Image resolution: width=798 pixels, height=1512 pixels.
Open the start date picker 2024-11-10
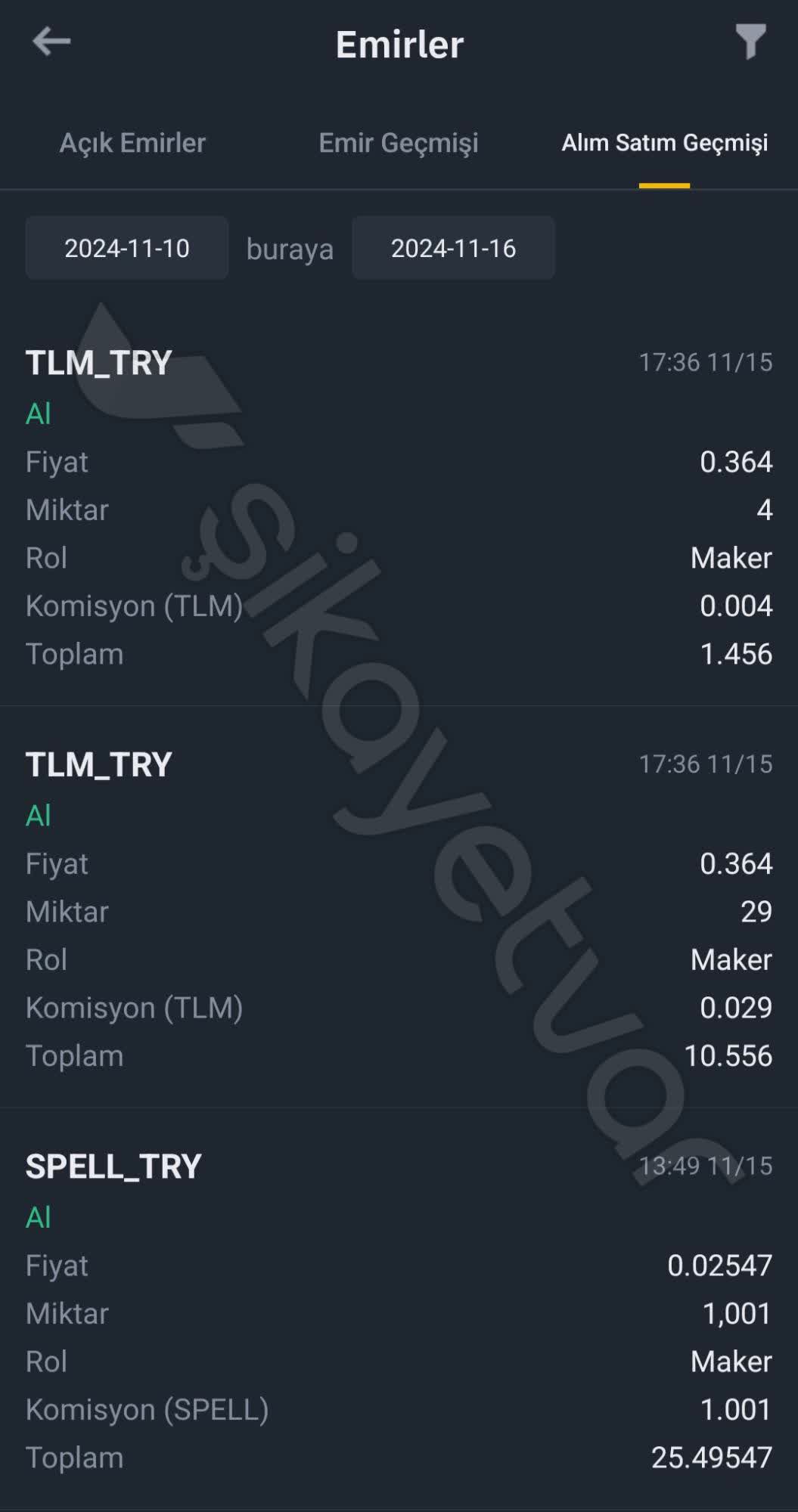click(126, 248)
